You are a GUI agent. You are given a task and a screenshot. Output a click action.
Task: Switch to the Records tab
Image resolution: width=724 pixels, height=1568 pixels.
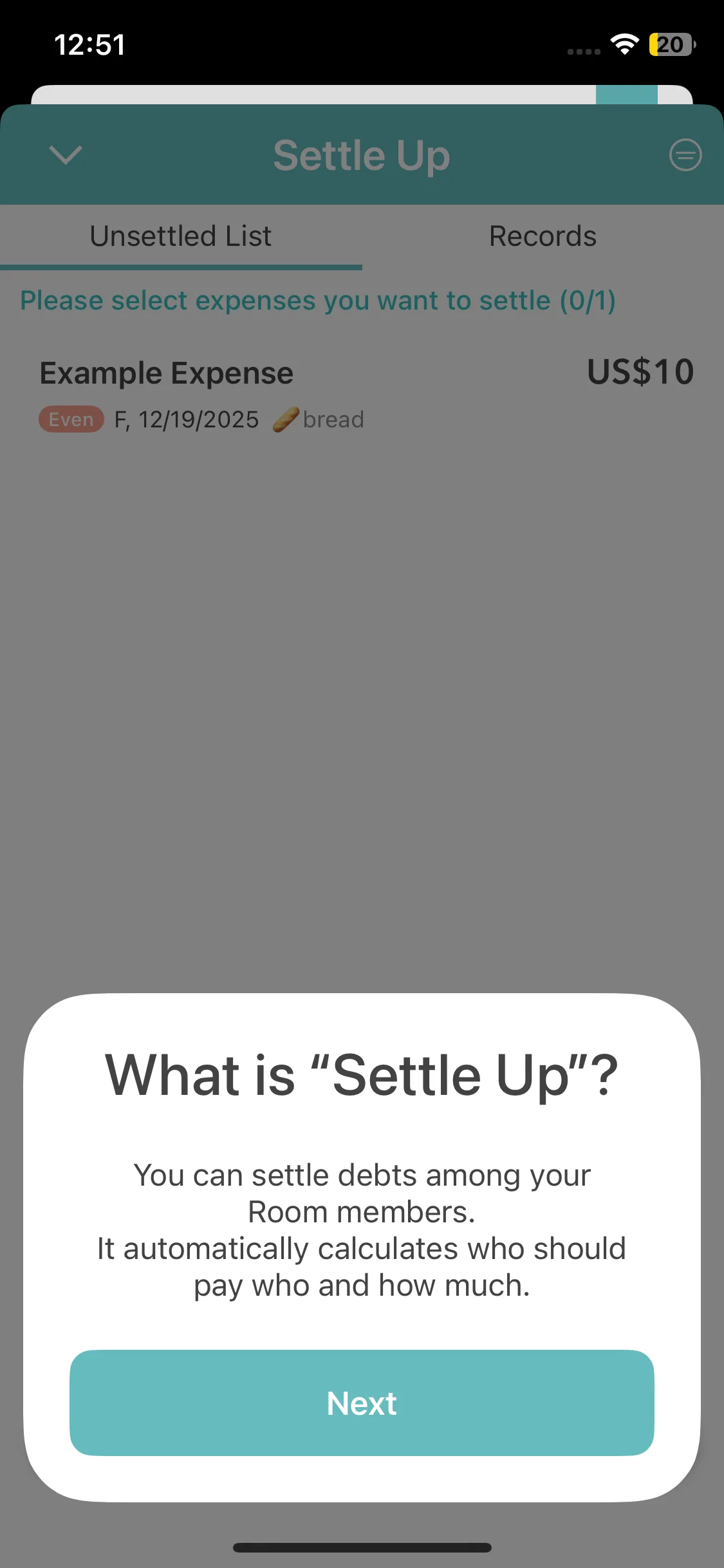[x=543, y=236]
